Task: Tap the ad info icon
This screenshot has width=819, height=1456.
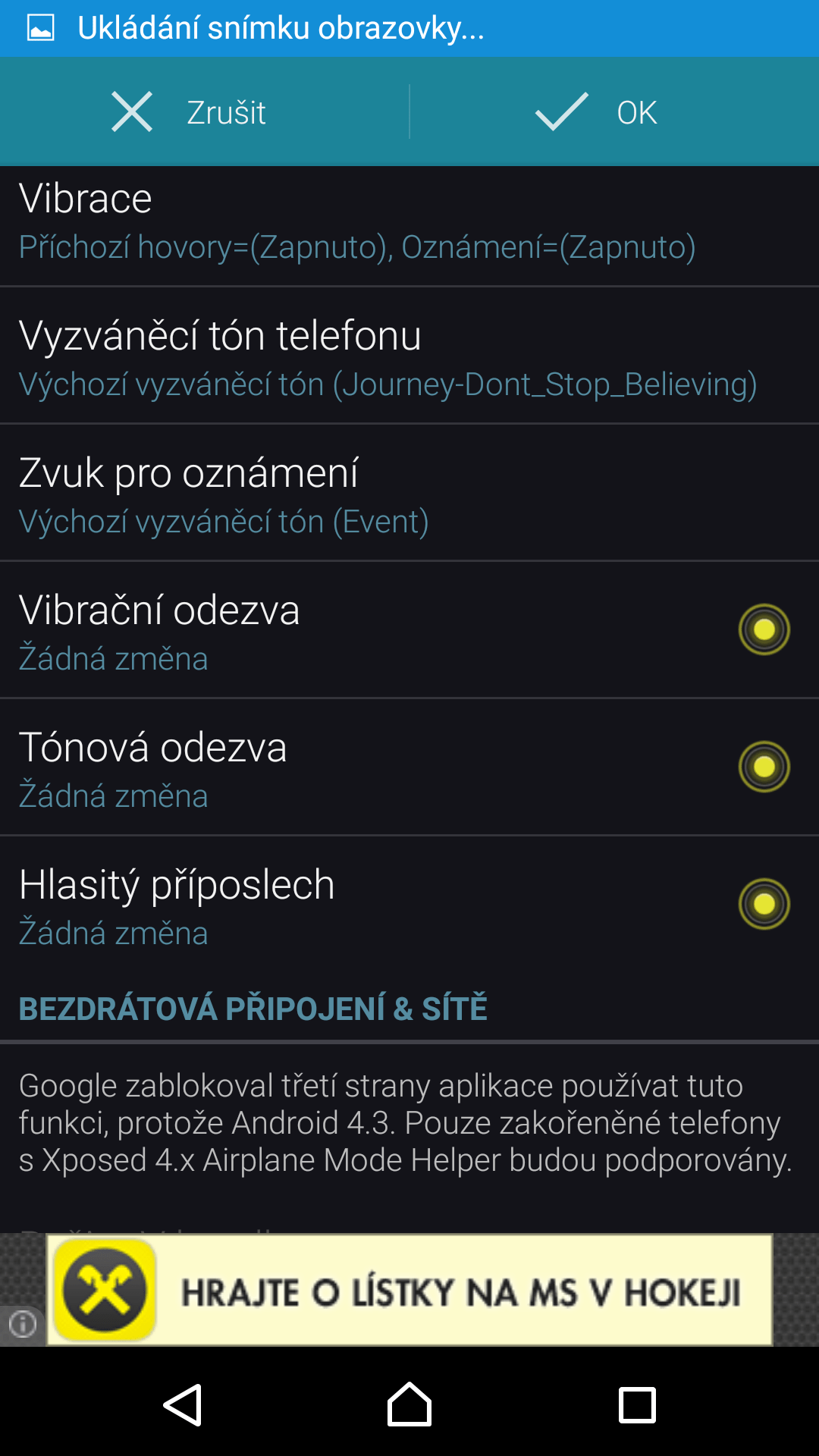Action: pos(22,1325)
